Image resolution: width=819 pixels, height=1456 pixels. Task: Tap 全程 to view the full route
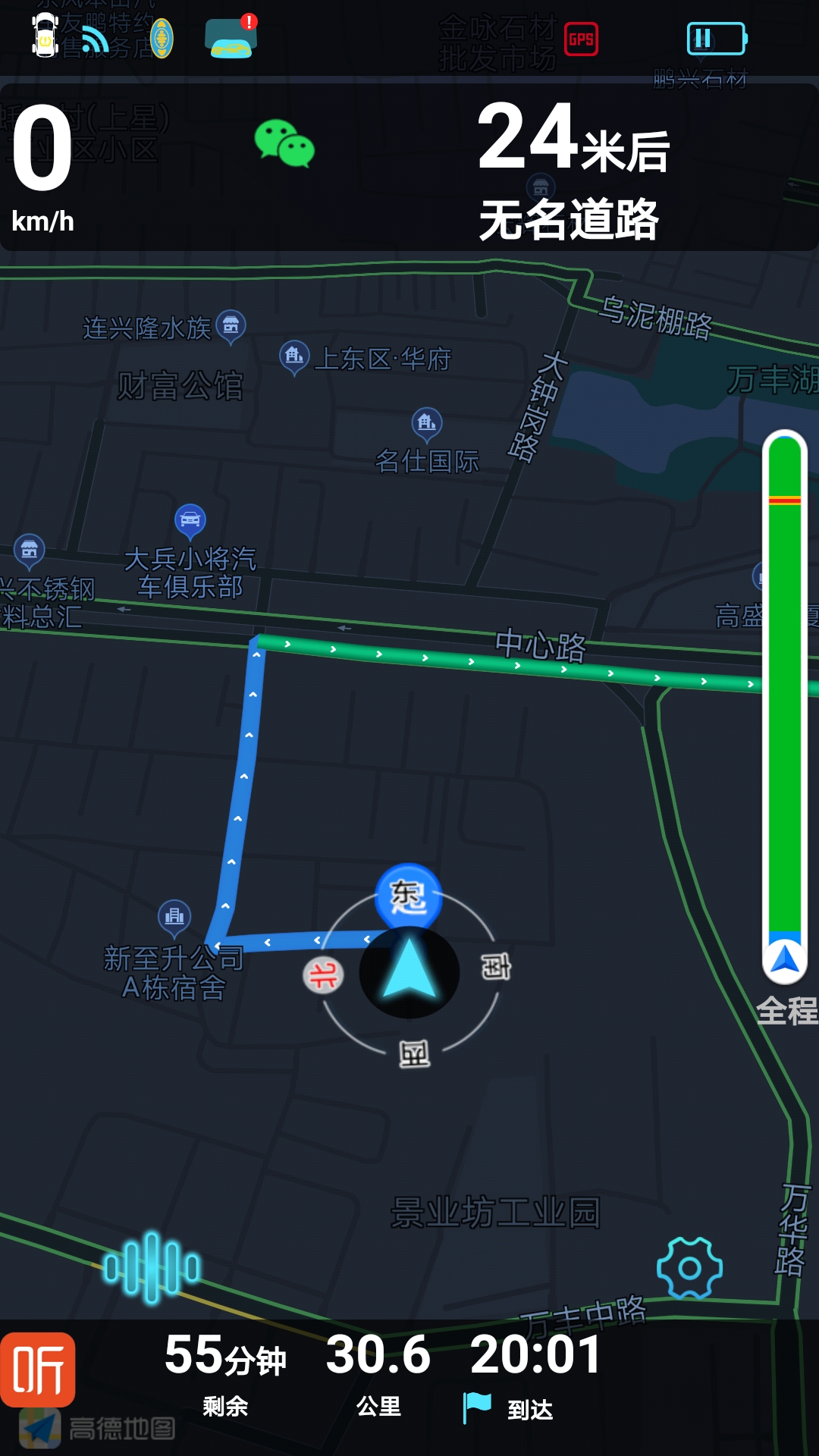point(787,1010)
